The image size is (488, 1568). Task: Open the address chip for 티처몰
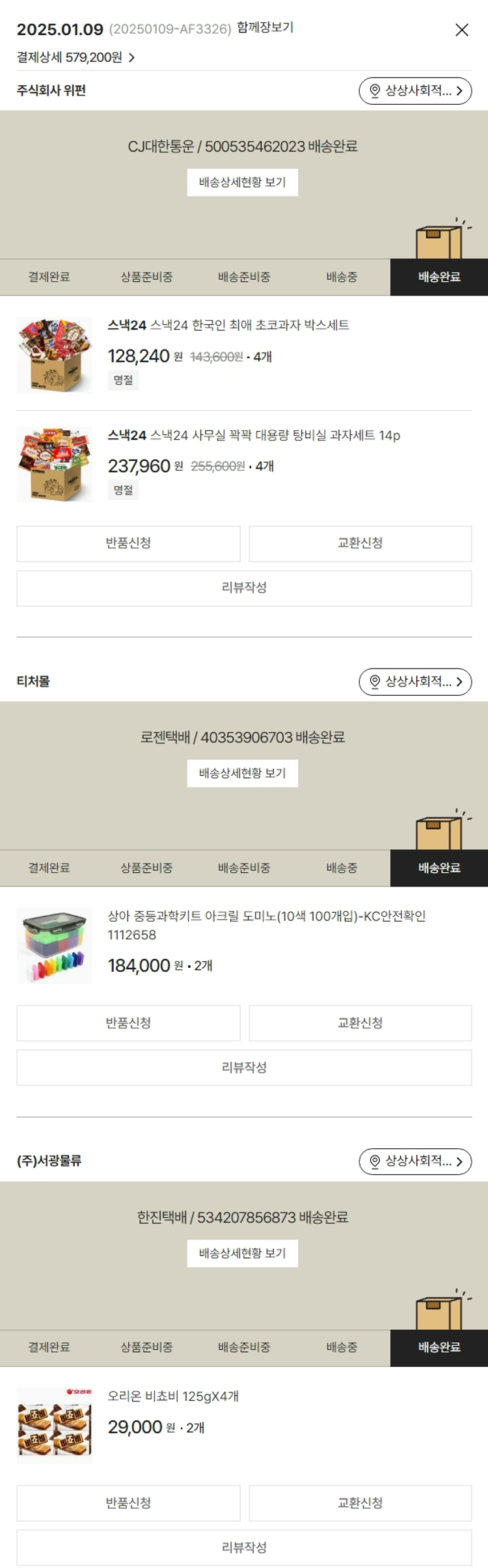(414, 681)
